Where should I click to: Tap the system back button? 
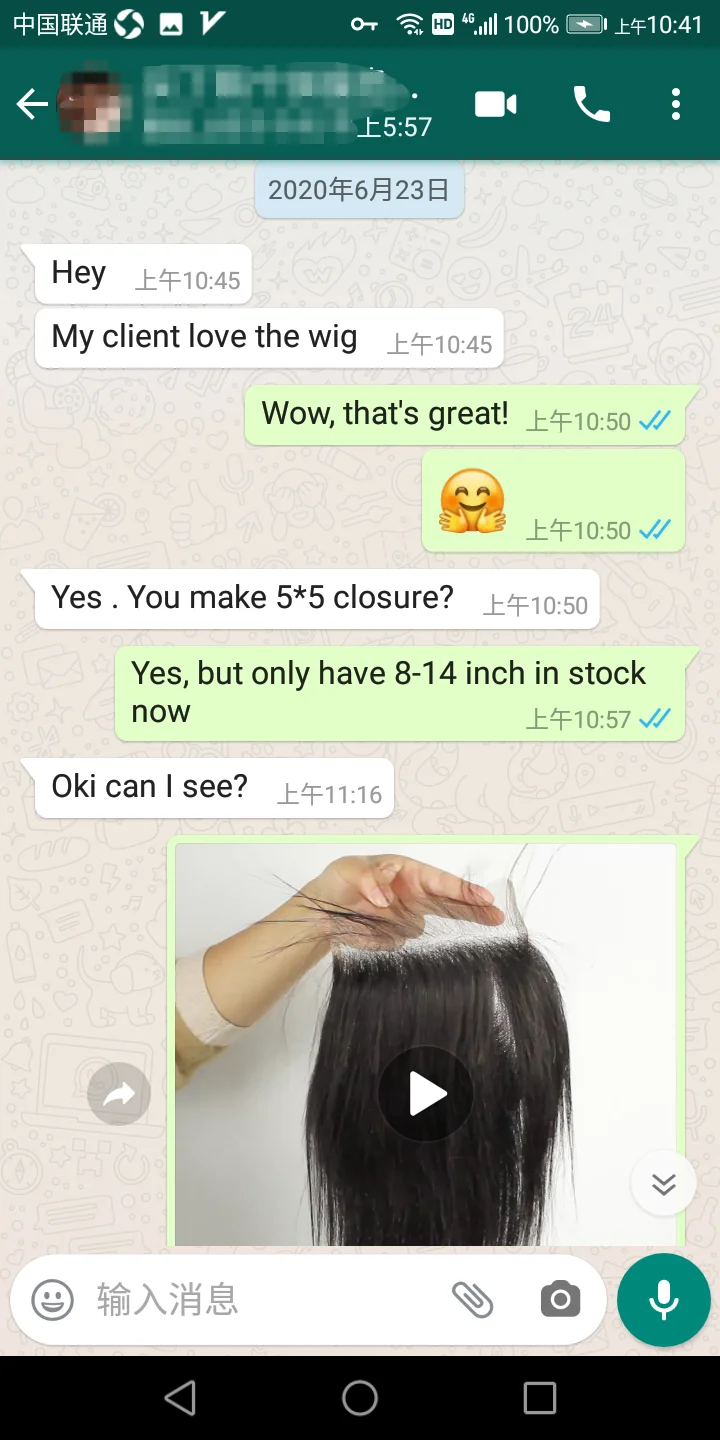pyautogui.click(x=180, y=1398)
